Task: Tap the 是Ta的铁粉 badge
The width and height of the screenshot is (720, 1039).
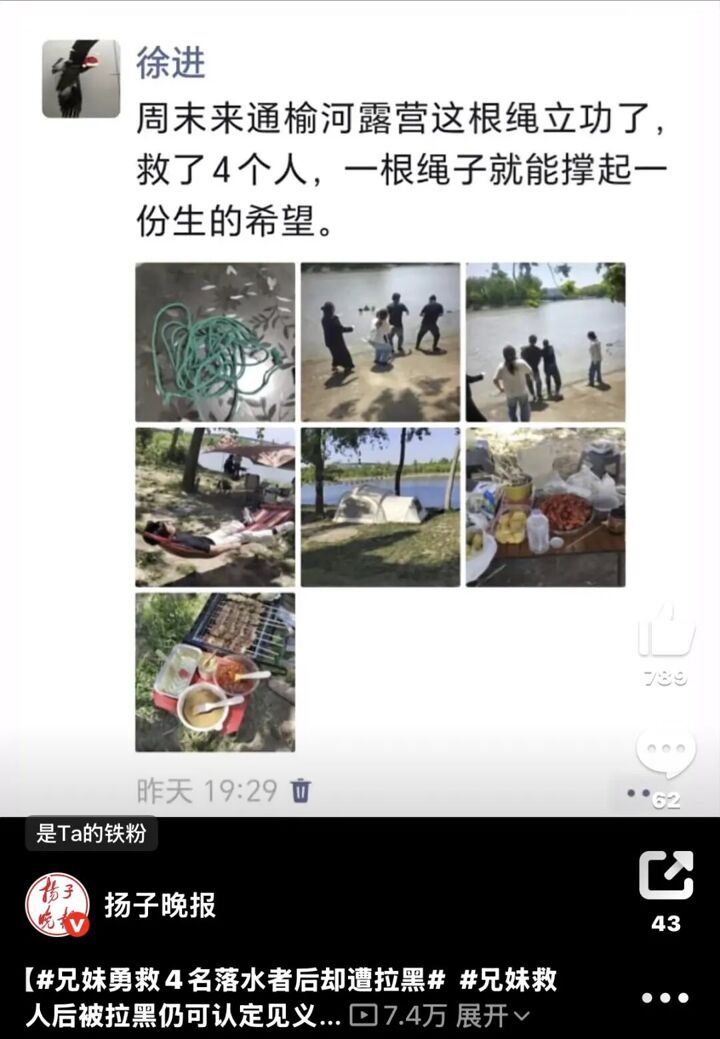Action: tap(91, 833)
